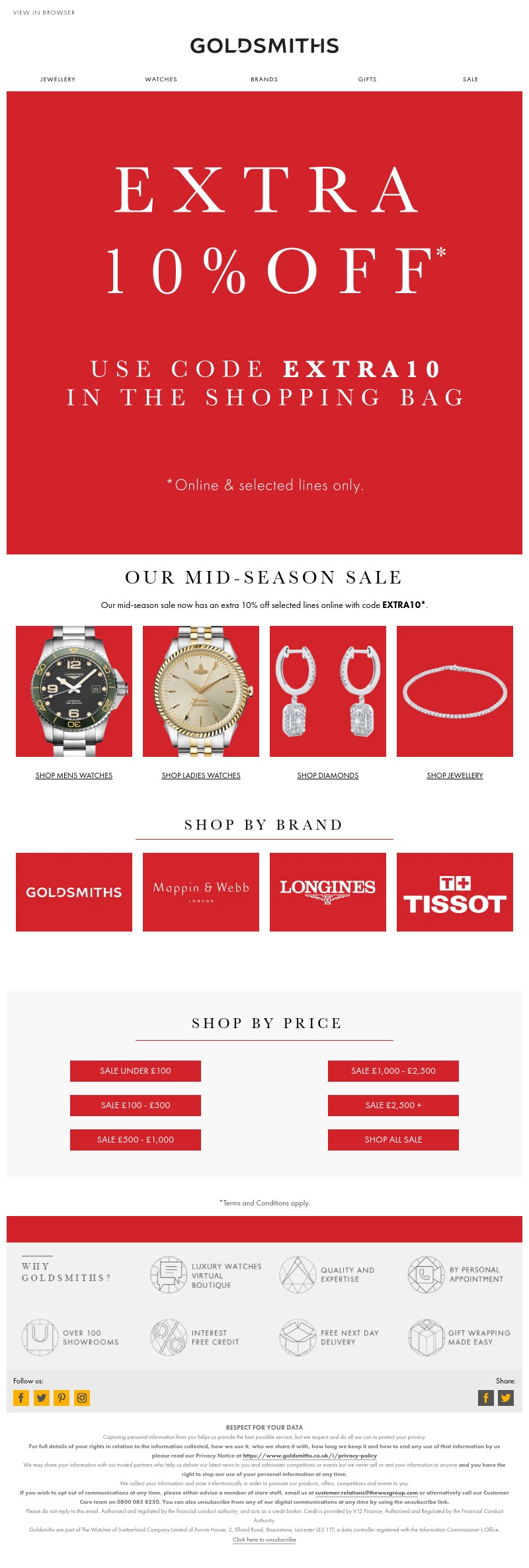This screenshot has width=529, height=1568.
Task: Open the Sale navigation link
Action: coord(471,79)
